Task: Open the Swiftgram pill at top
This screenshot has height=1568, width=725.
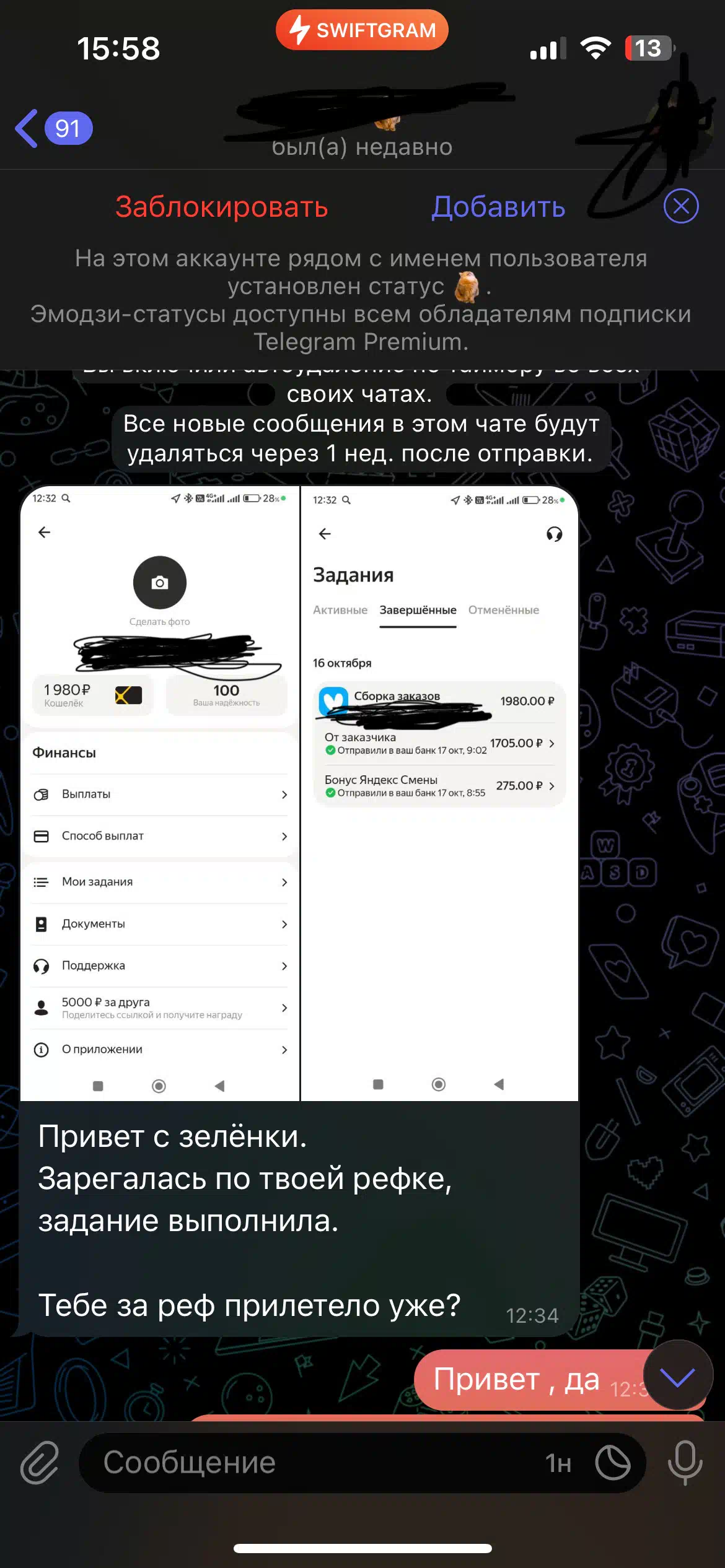Action: (362, 30)
